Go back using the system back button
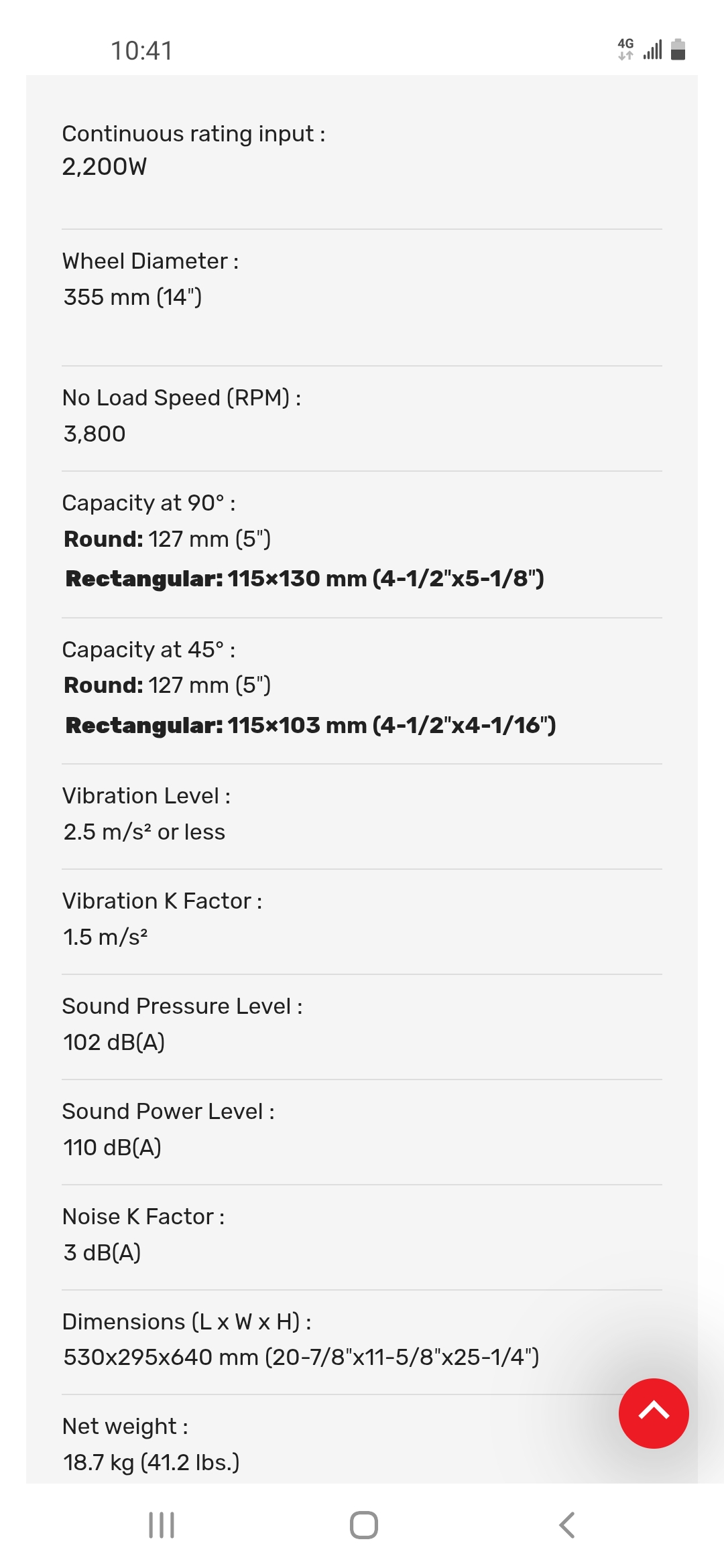724x1568 pixels. [567, 1525]
